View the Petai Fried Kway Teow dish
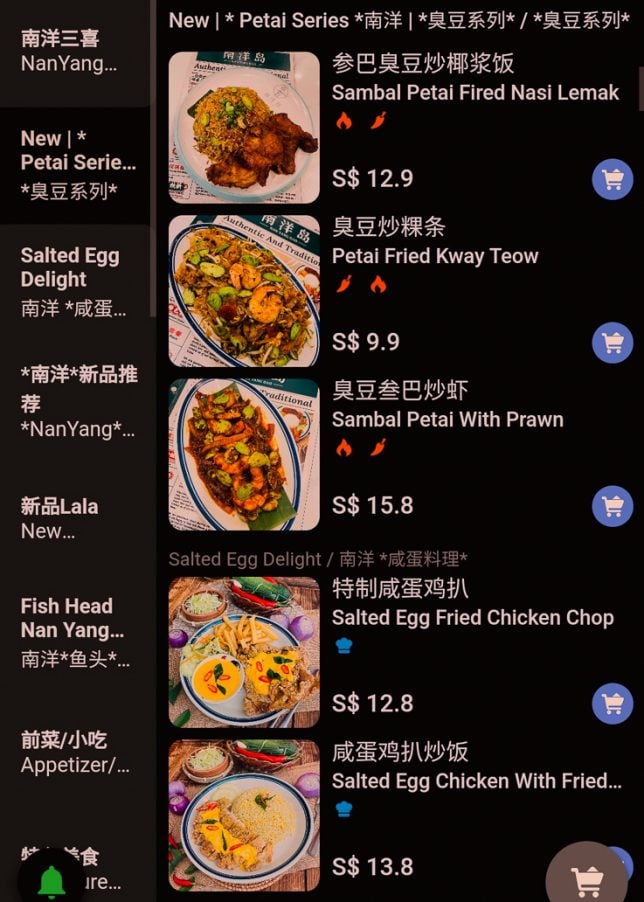Image resolution: width=644 pixels, height=902 pixels. [244, 291]
